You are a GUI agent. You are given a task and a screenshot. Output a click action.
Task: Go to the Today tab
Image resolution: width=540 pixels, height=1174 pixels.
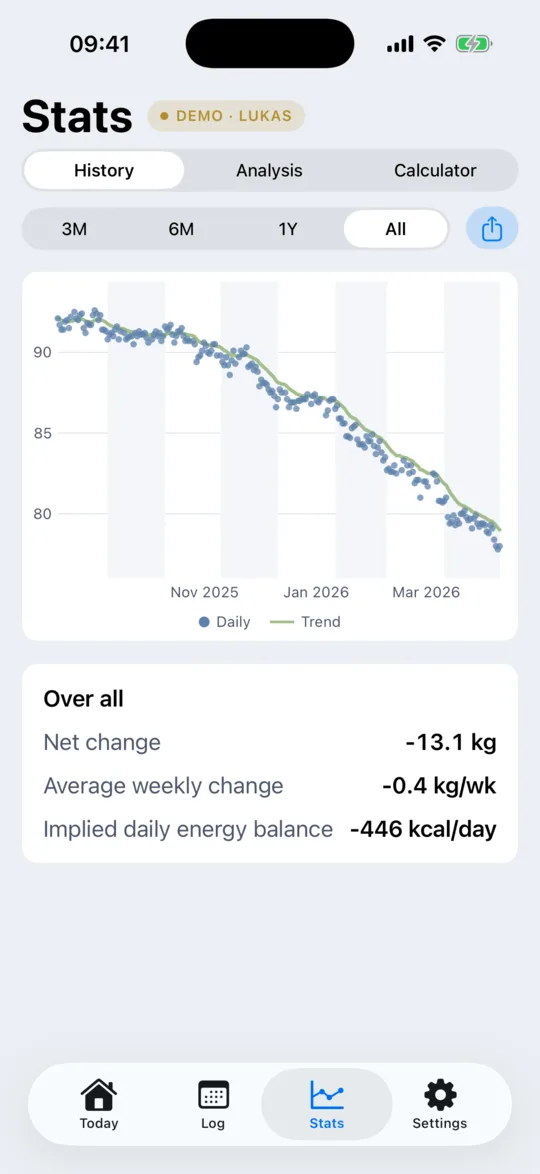click(99, 1104)
